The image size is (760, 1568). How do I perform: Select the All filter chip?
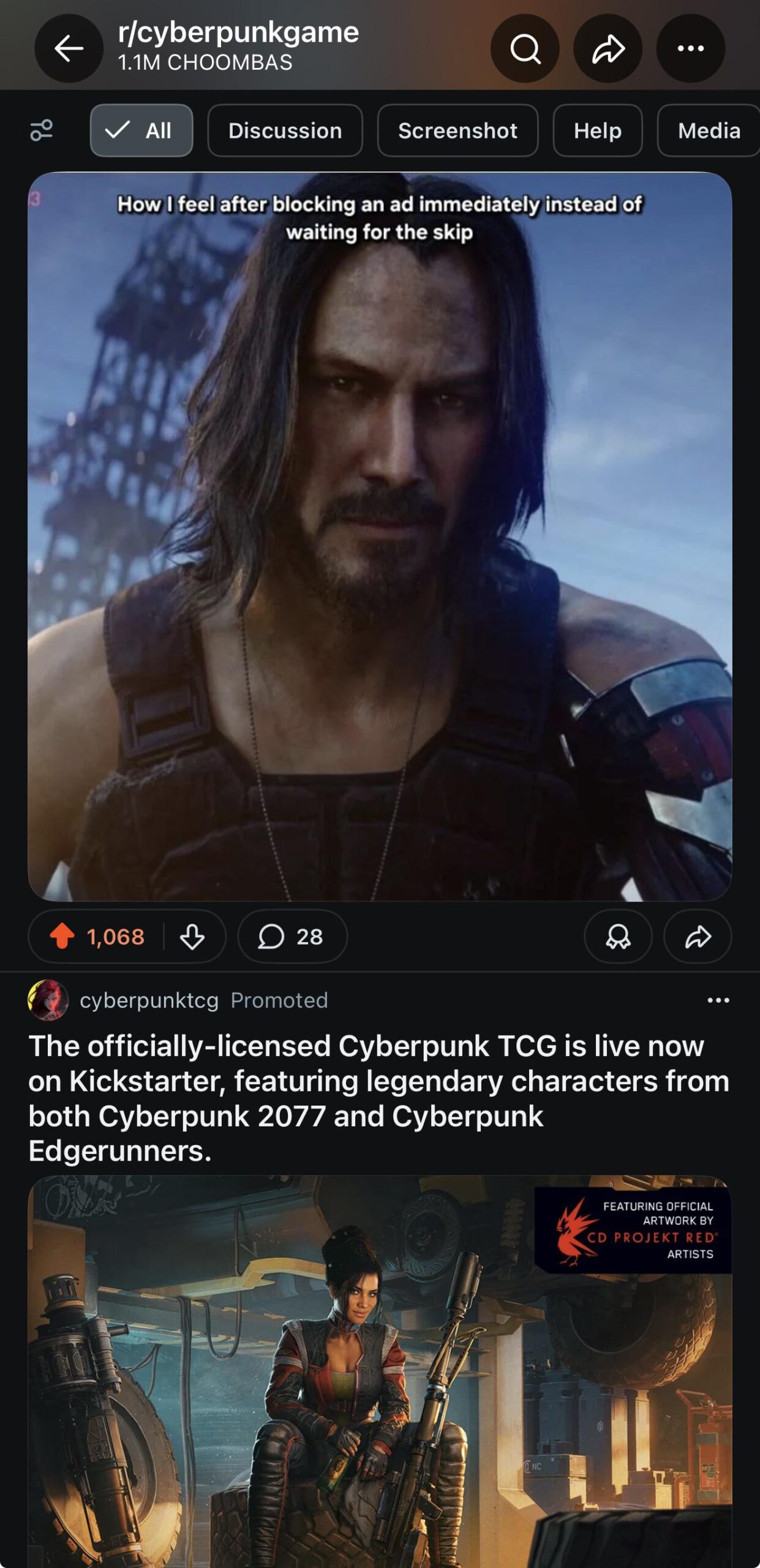tap(141, 130)
